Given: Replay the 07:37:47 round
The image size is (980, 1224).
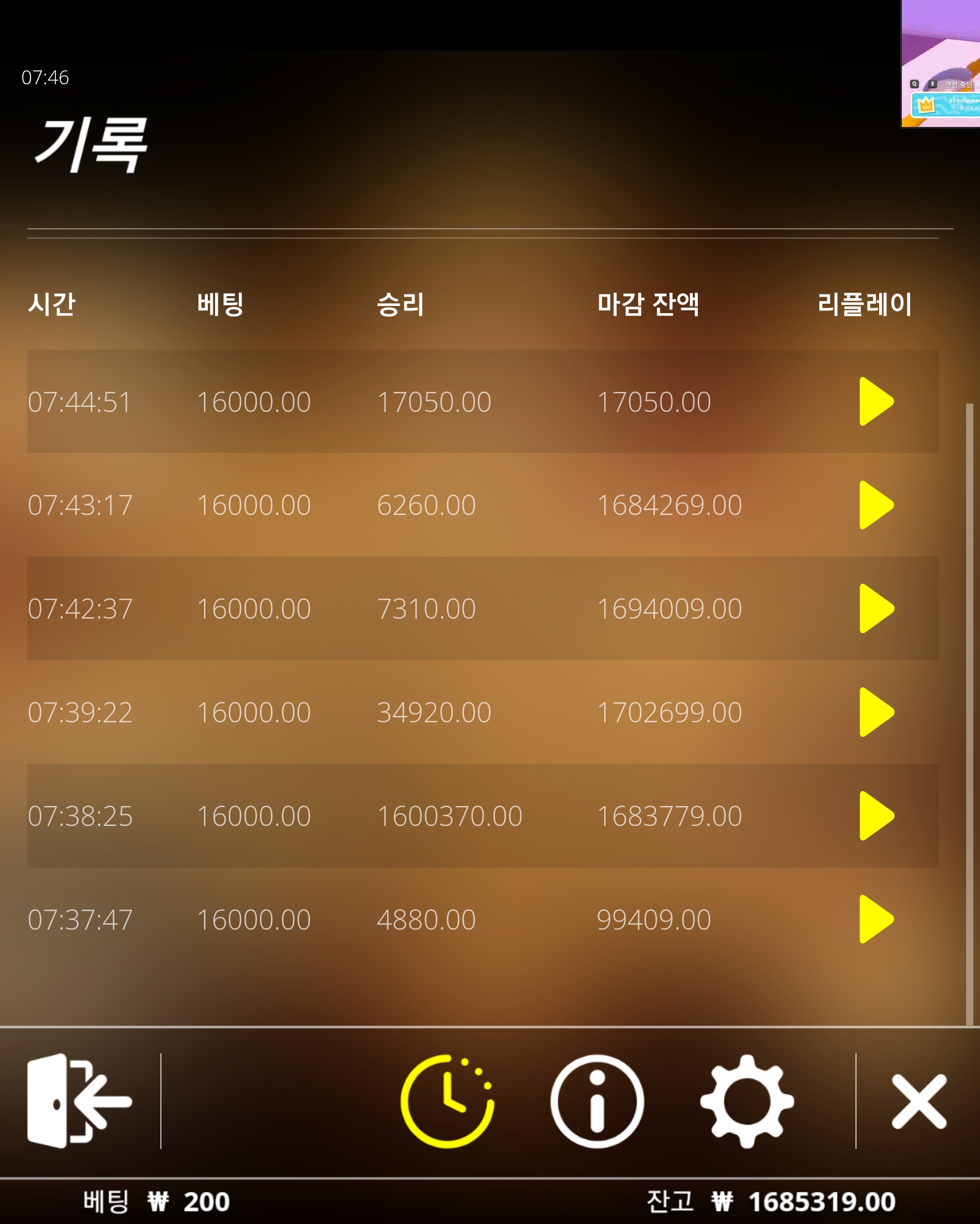Looking at the screenshot, I should click(876, 919).
